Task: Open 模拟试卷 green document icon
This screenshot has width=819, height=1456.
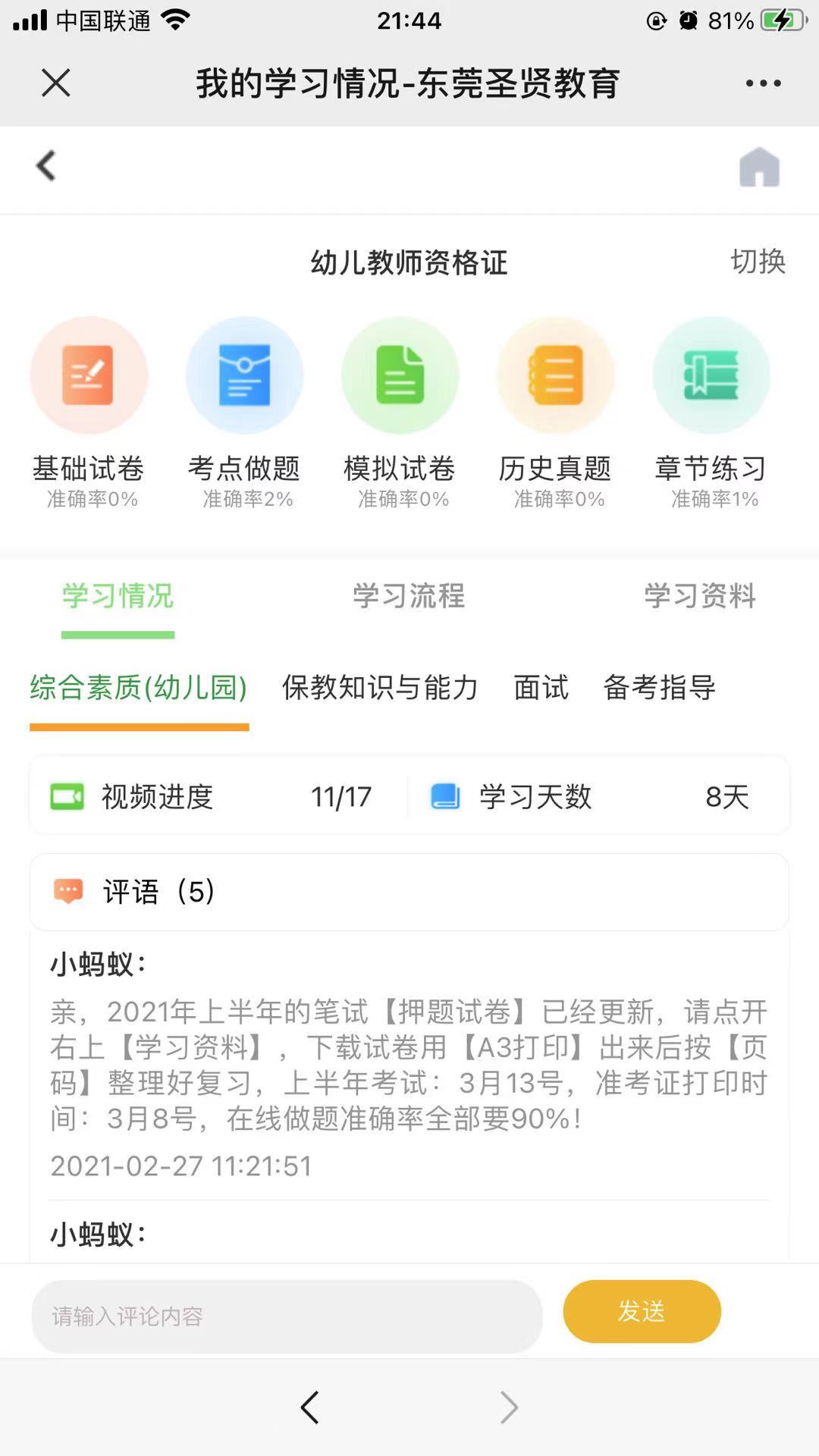Action: [x=400, y=375]
